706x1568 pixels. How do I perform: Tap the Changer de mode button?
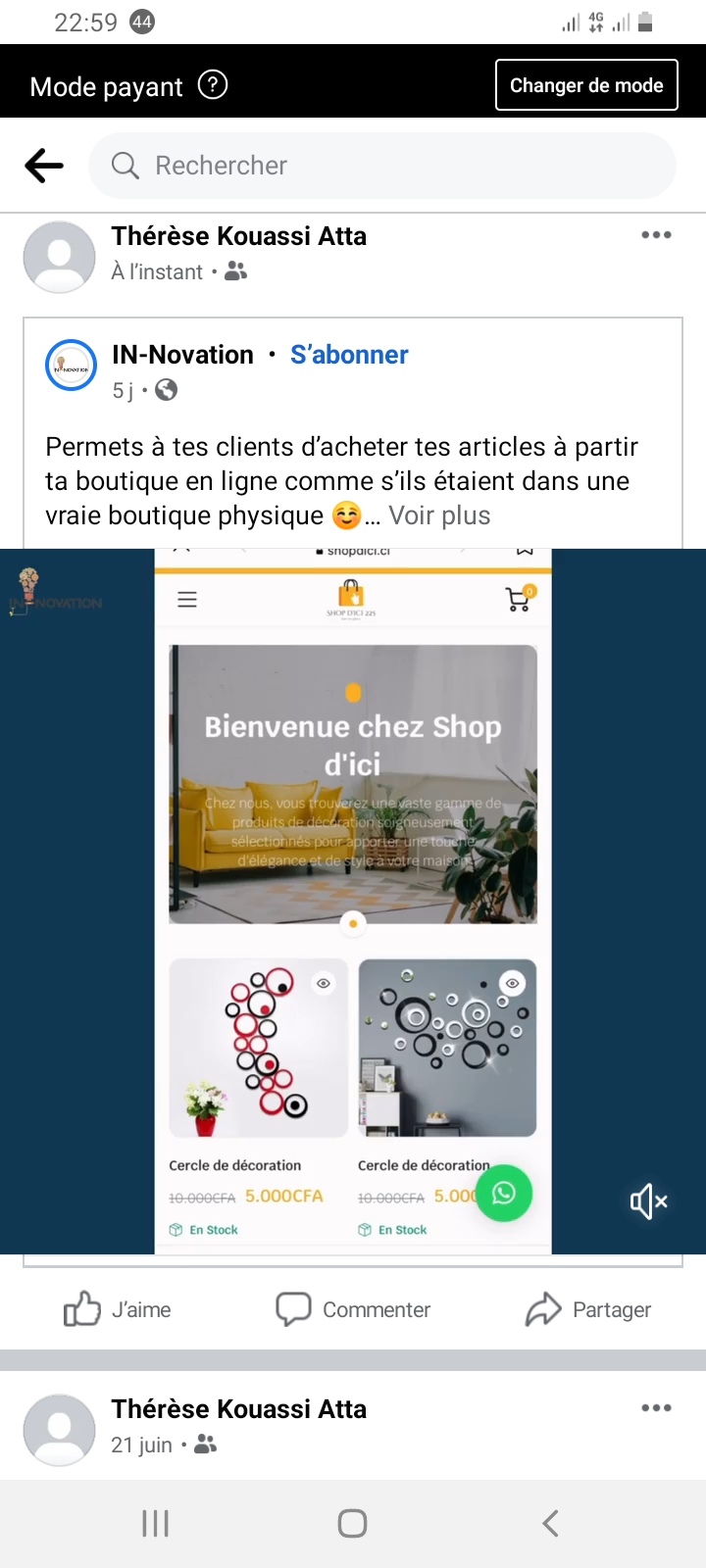[x=586, y=85]
